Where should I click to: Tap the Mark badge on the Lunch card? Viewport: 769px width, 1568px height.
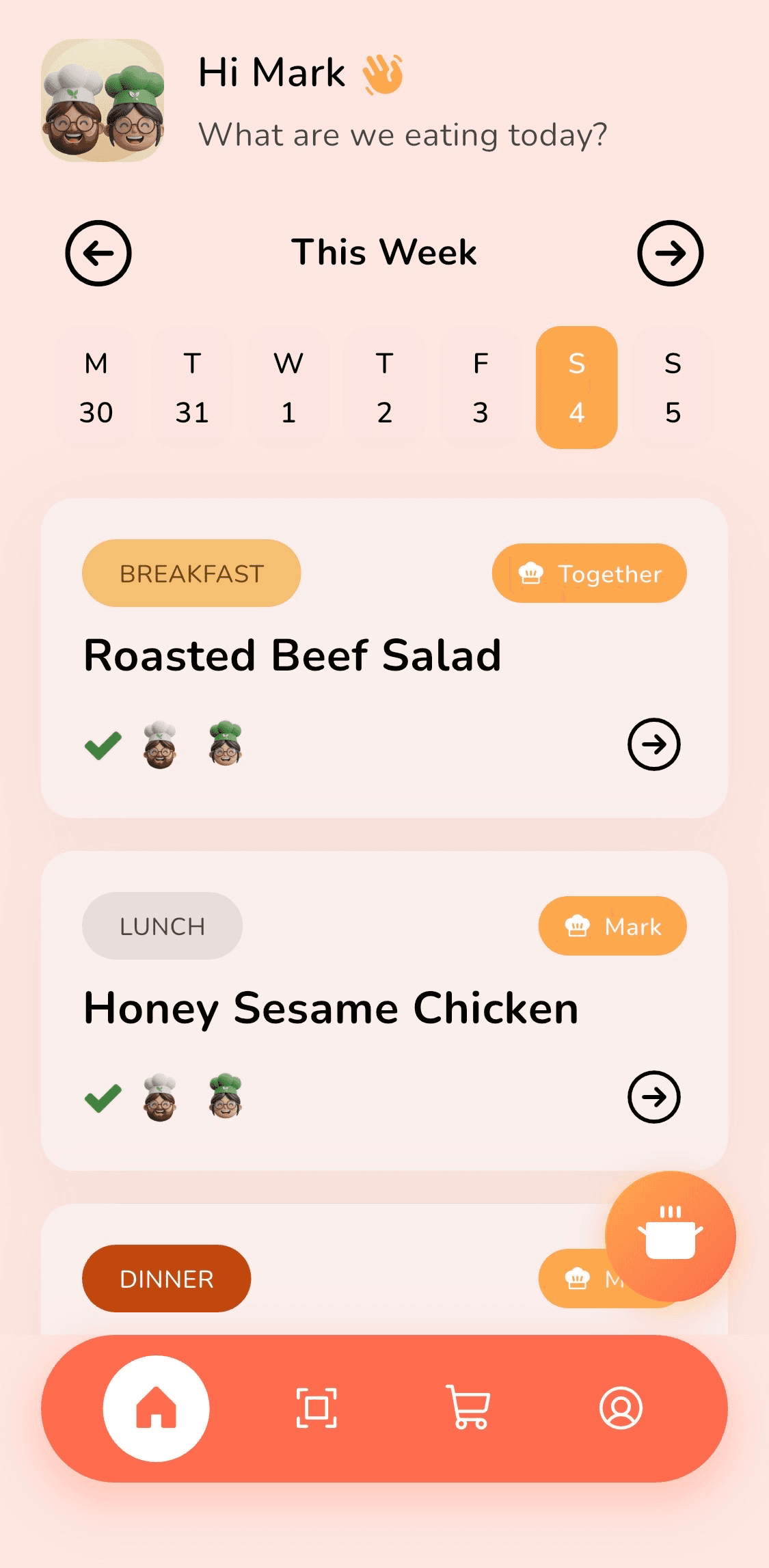[x=612, y=925]
